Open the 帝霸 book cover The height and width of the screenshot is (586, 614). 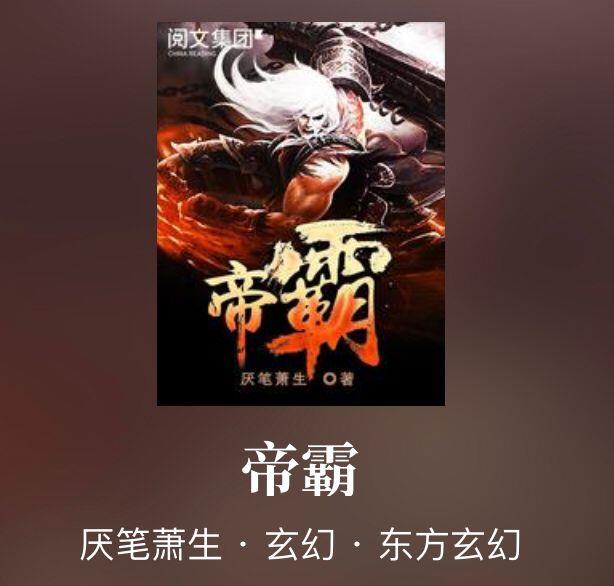coord(301,213)
